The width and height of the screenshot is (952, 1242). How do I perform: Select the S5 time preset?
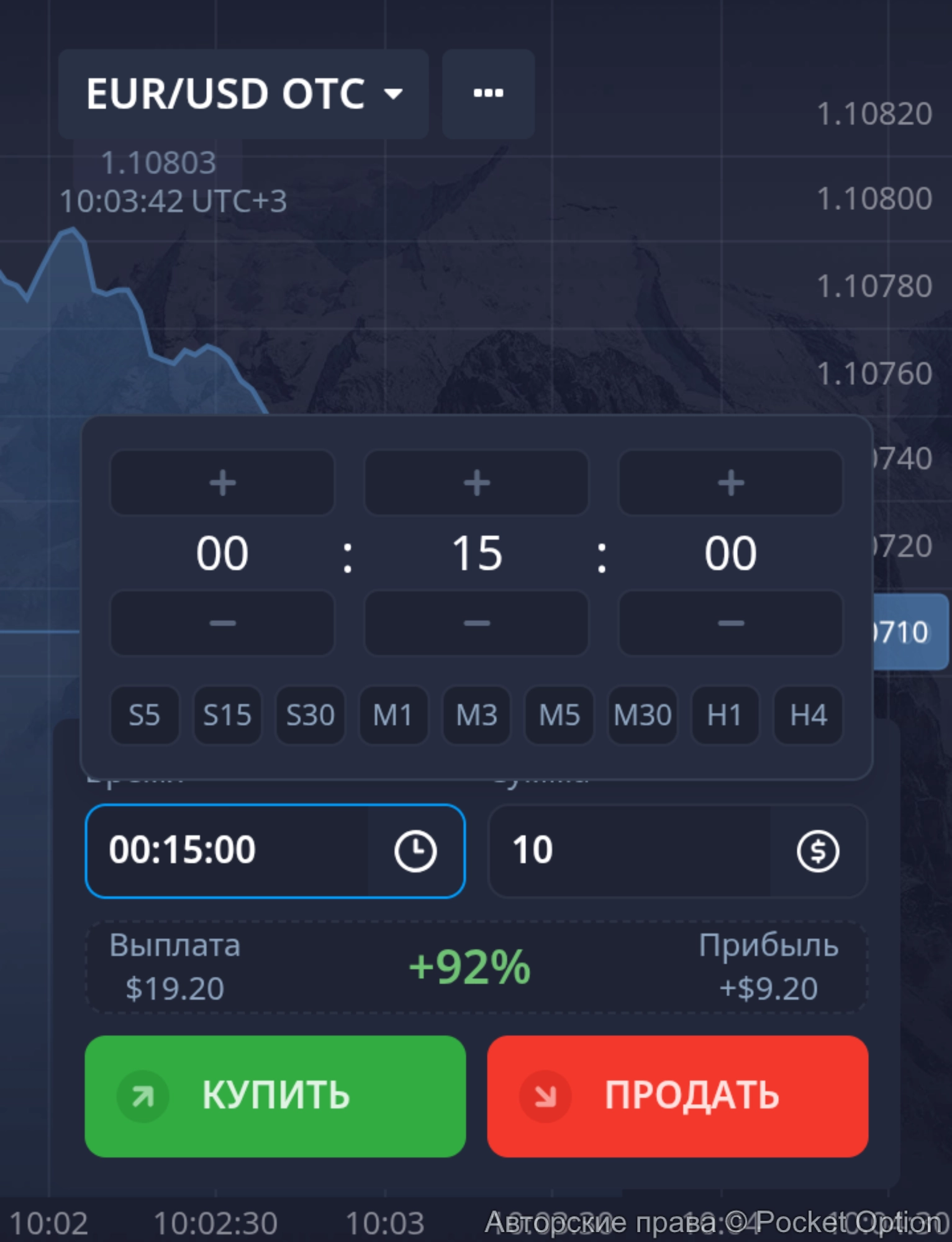coord(145,715)
